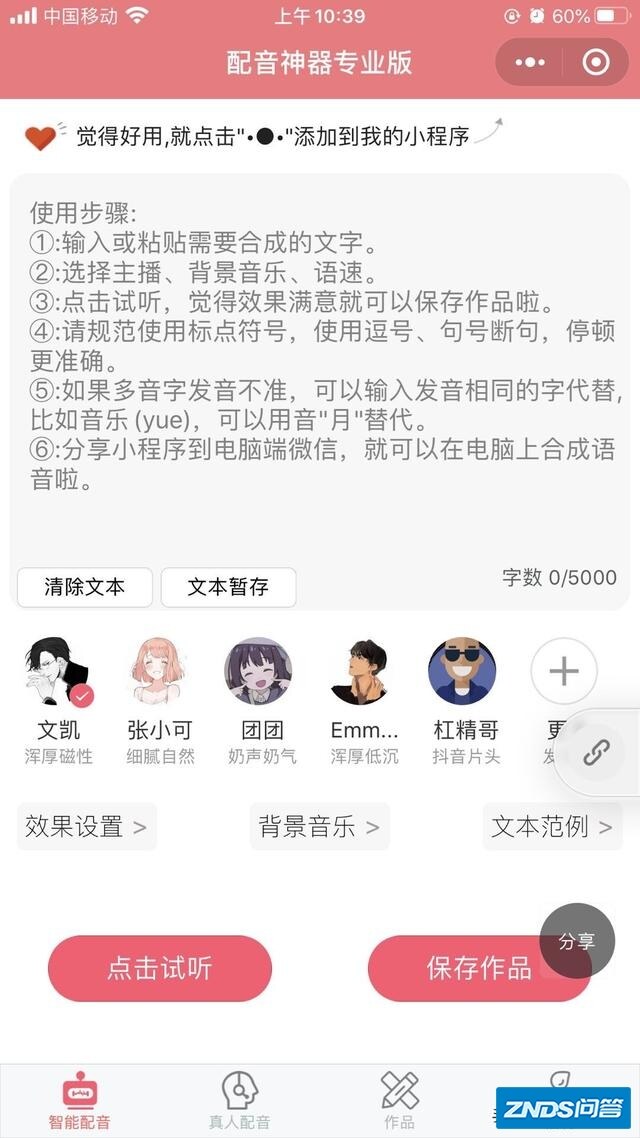The height and width of the screenshot is (1138, 640).
Task: View 文本范例 samples
Action: [552, 827]
